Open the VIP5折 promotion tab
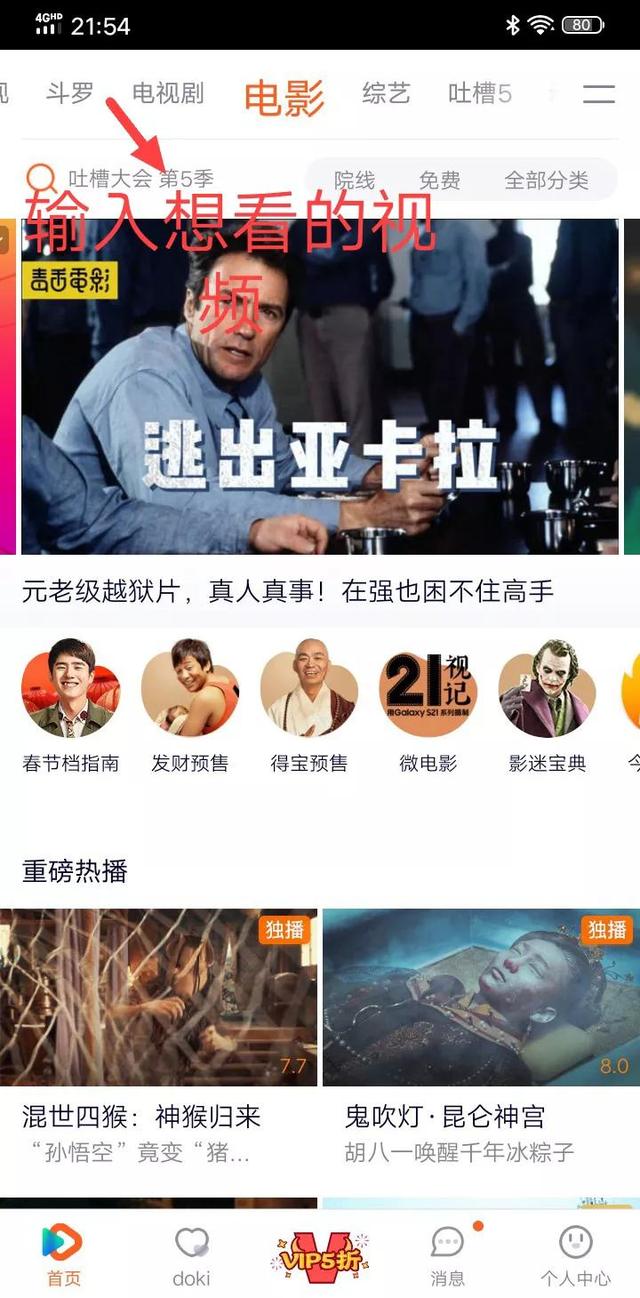The image size is (640, 1298). pos(319,1256)
